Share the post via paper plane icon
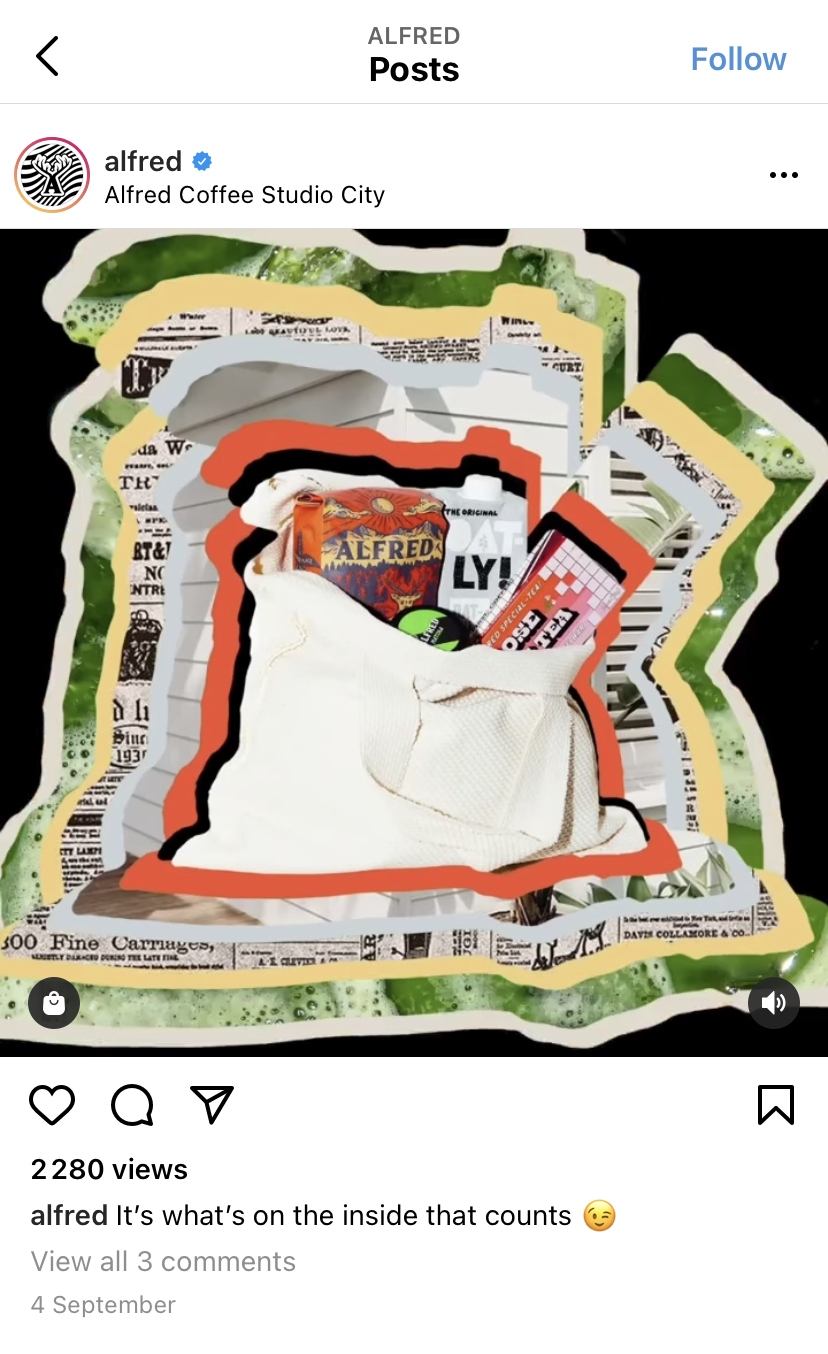Viewport: 828px width, 1354px height. 211,1105
